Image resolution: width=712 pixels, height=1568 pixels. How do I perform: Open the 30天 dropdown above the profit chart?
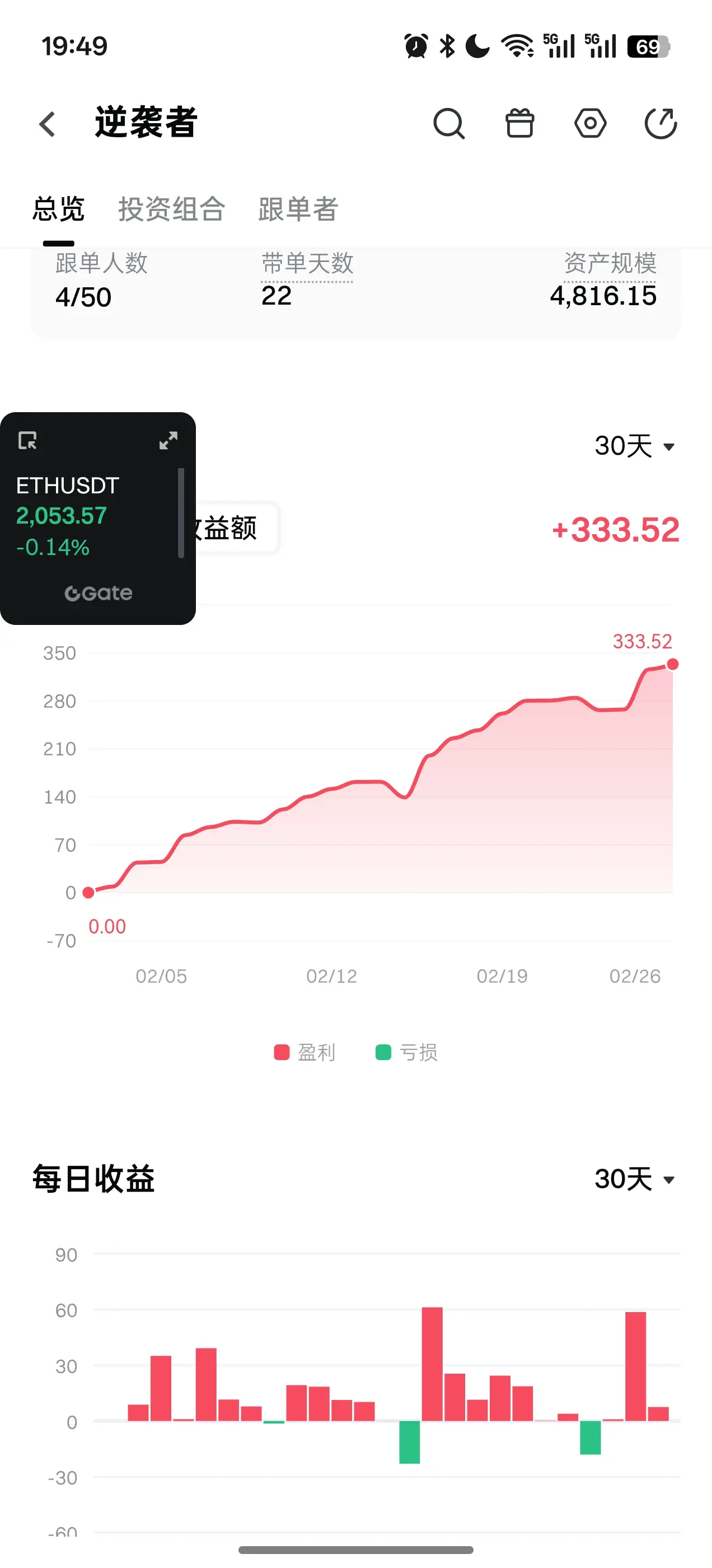coord(635,446)
